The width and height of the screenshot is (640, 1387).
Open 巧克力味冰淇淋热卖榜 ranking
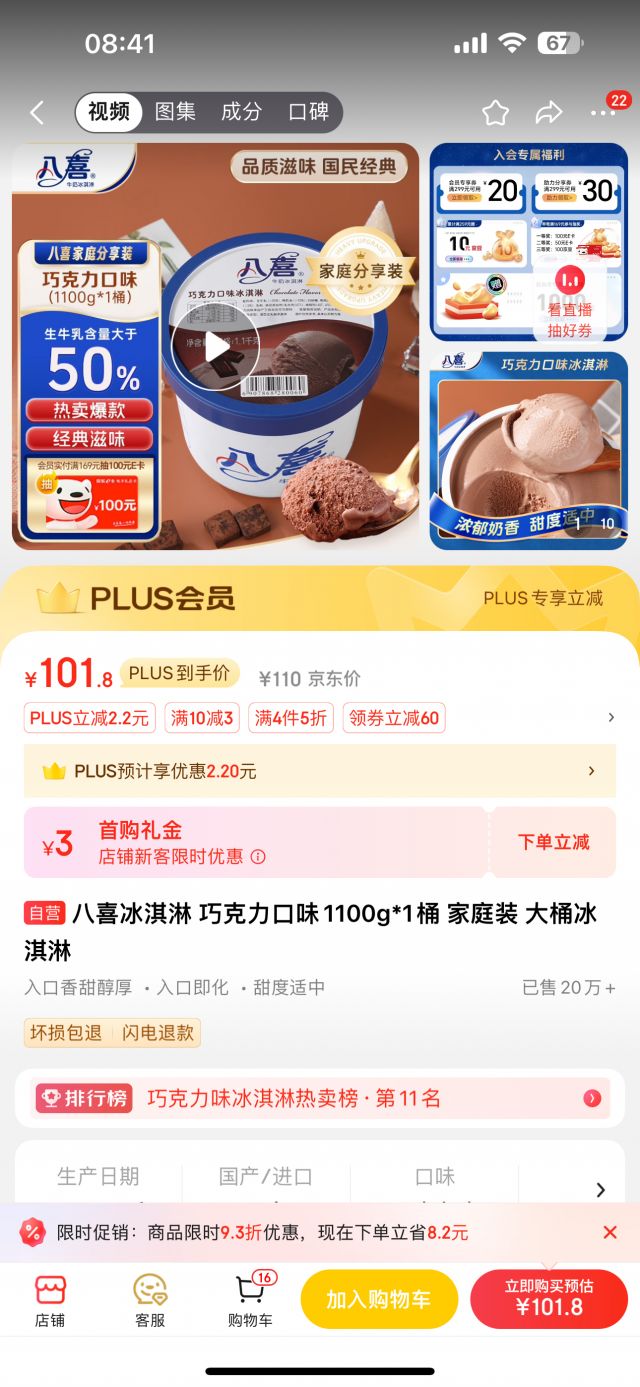(320, 1098)
